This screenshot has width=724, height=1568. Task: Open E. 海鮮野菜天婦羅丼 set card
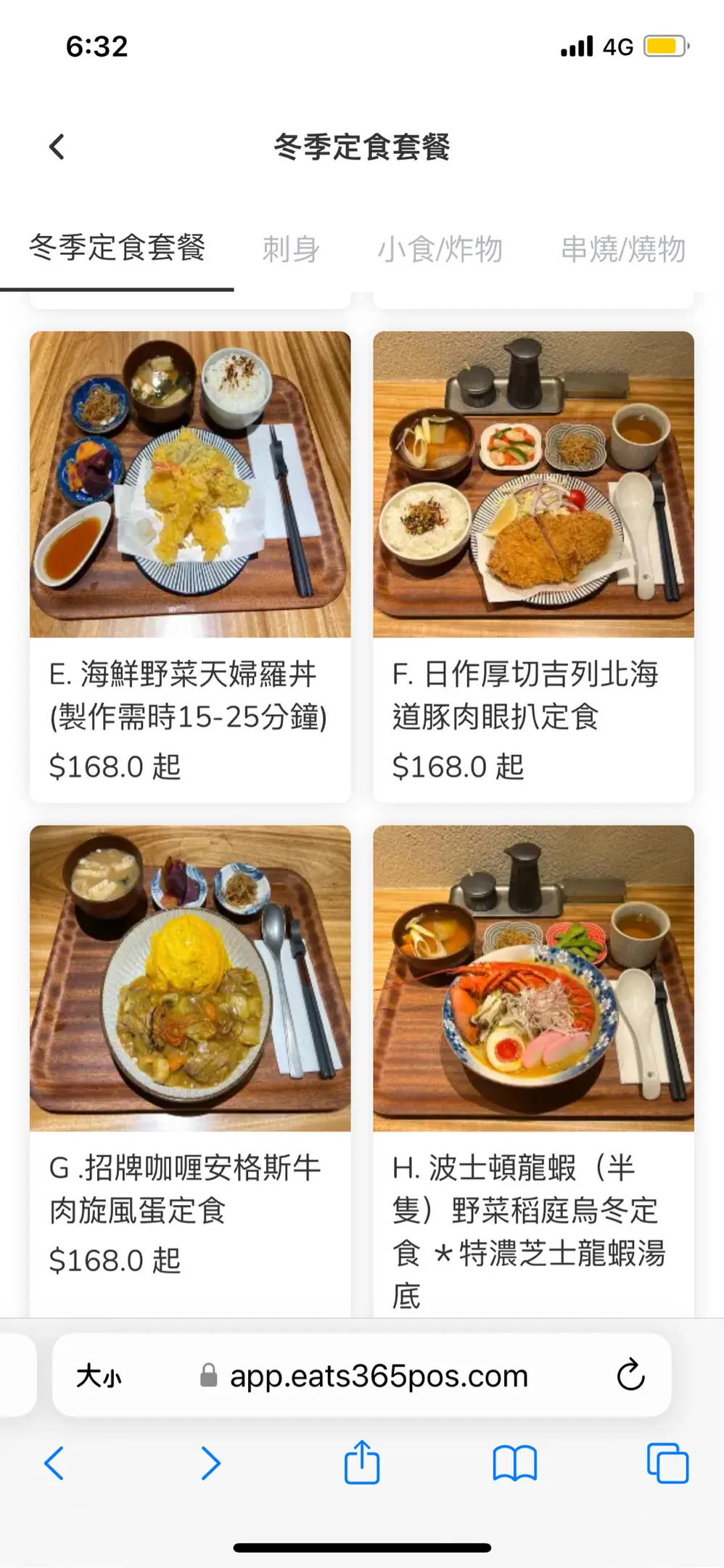coord(190,566)
